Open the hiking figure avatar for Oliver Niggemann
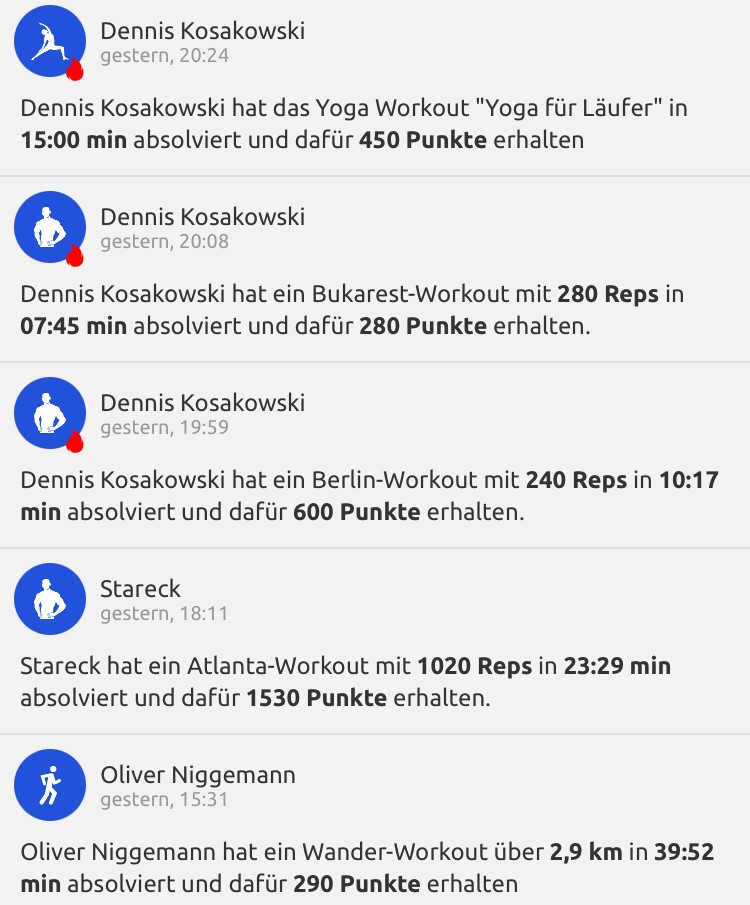The image size is (750, 905). point(48,785)
